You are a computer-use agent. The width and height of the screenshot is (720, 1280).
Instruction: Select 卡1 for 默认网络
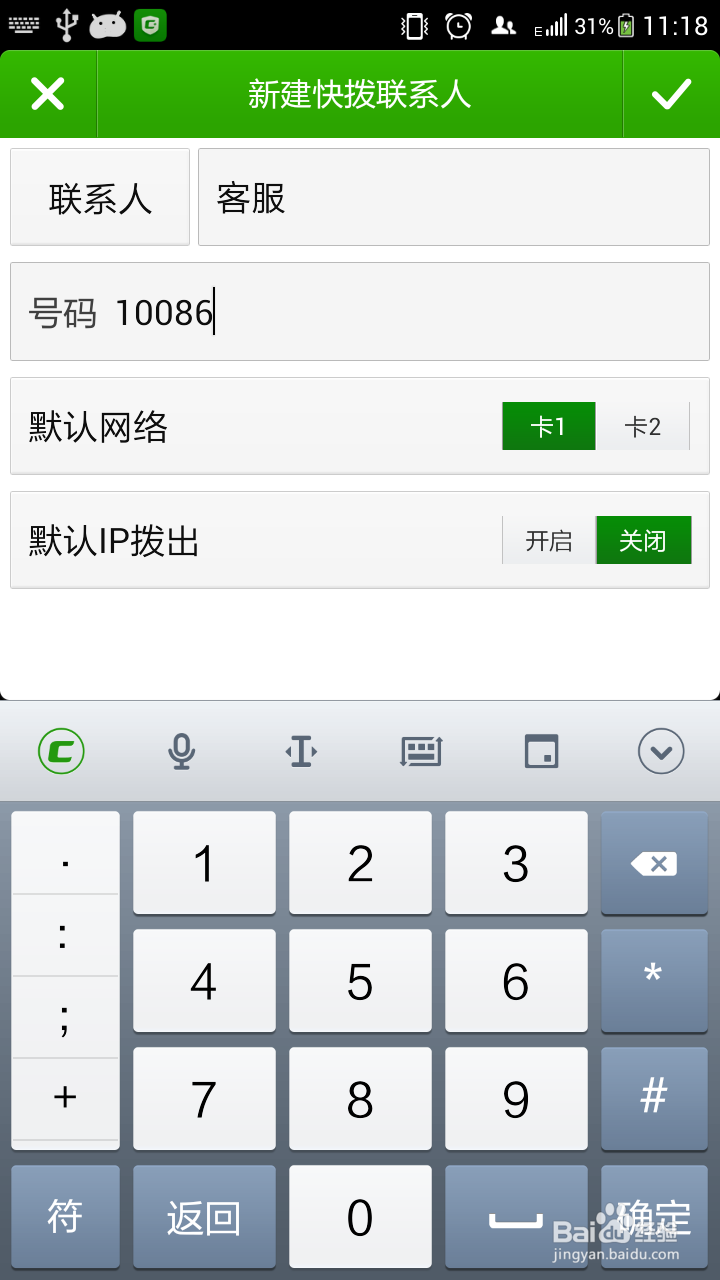(548, 426)
